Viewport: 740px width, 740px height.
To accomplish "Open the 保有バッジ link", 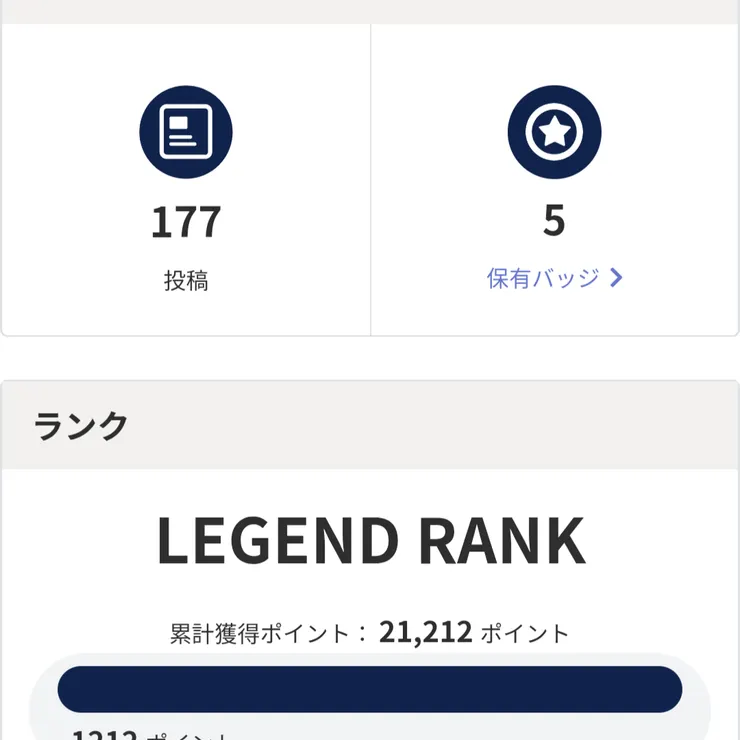I will [x=554, y=278].
